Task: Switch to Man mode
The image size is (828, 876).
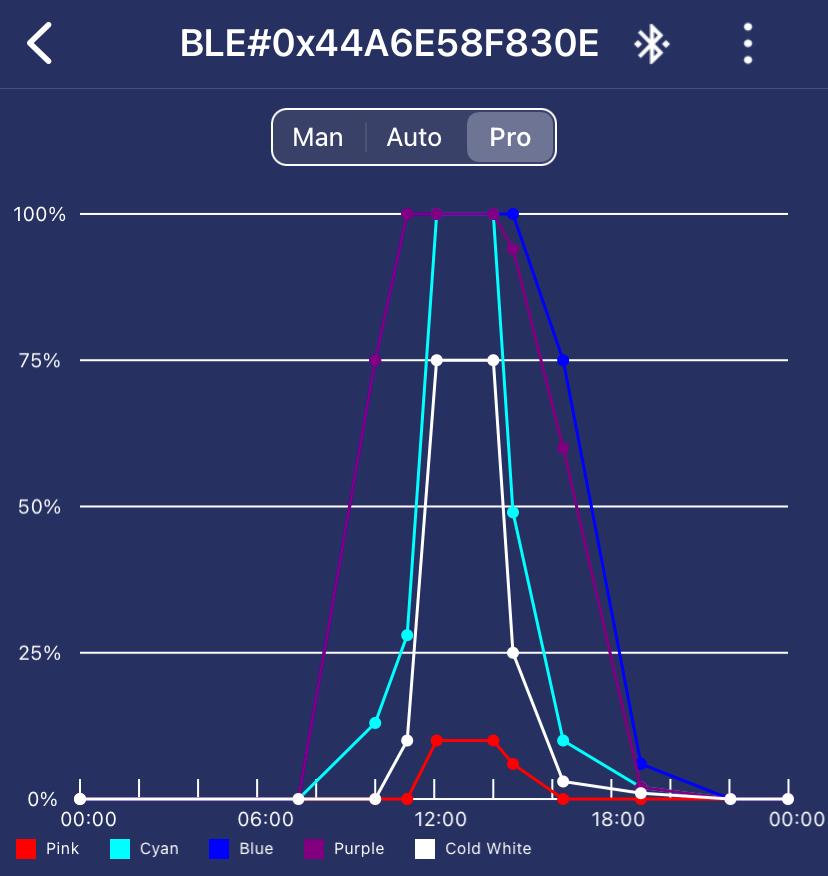Action: [318, 137]
